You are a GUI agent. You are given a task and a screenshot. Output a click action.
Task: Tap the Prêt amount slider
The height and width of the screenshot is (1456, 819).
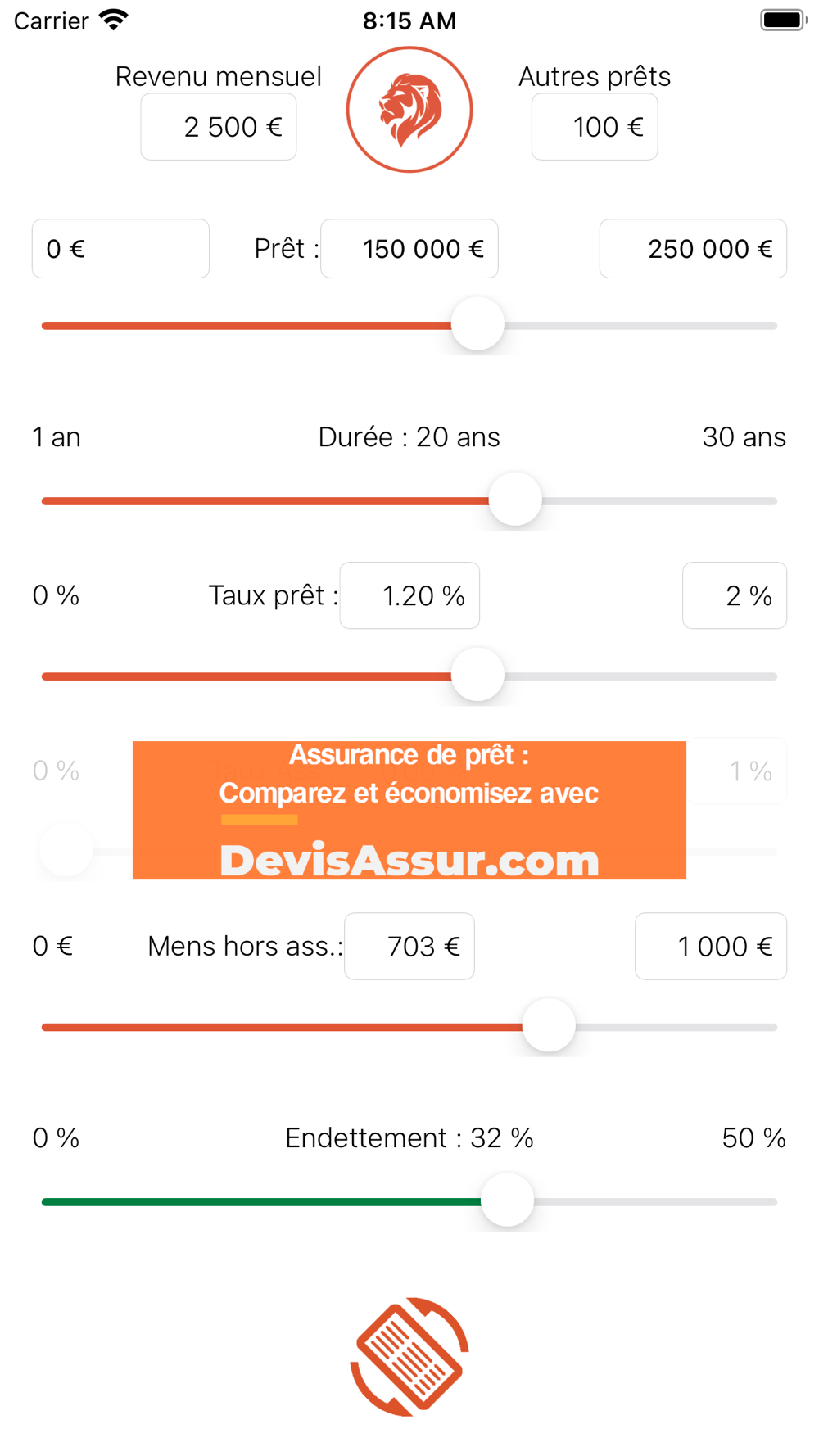click(409, 325)
